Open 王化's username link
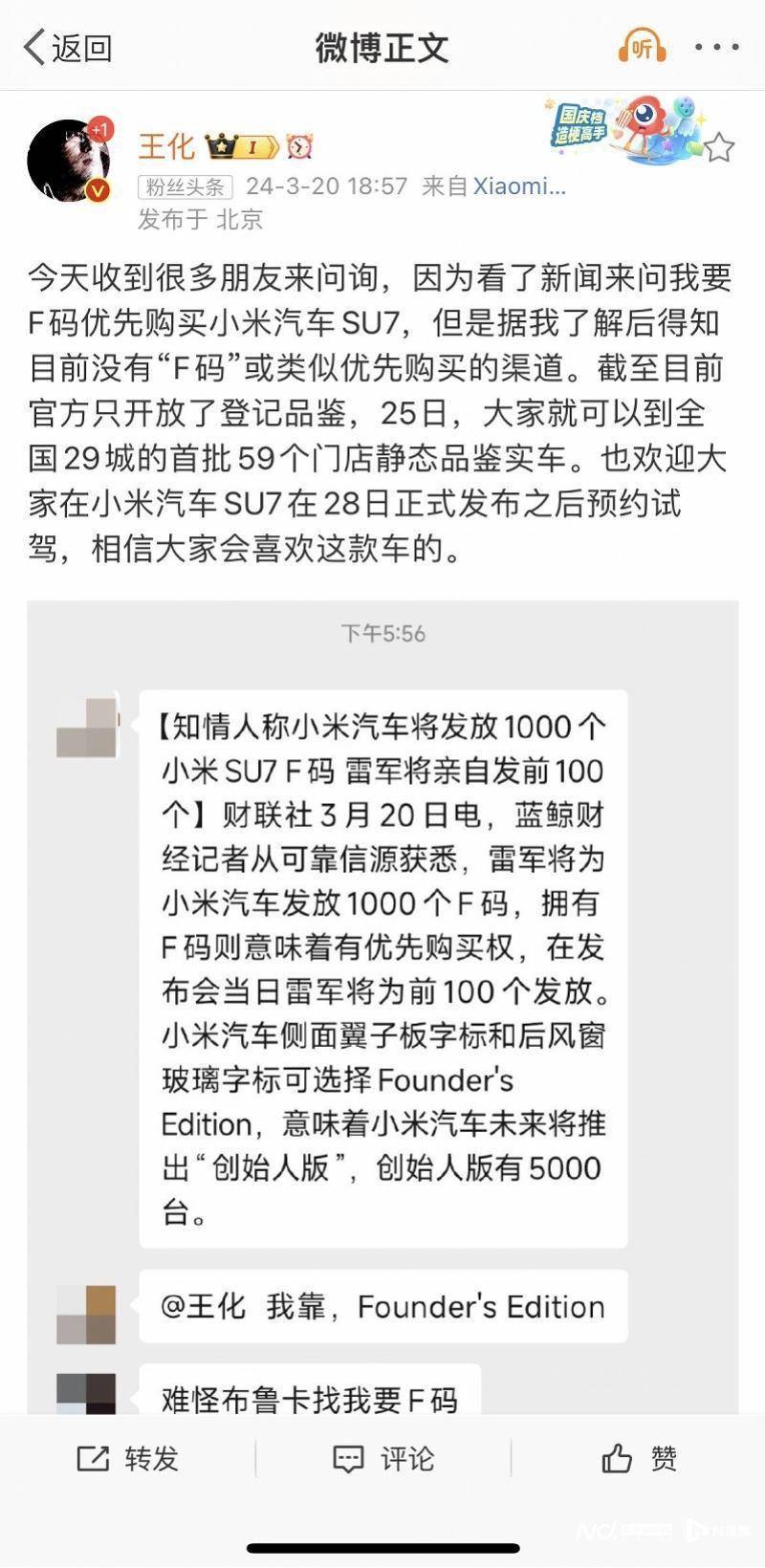 coord(166,146)
